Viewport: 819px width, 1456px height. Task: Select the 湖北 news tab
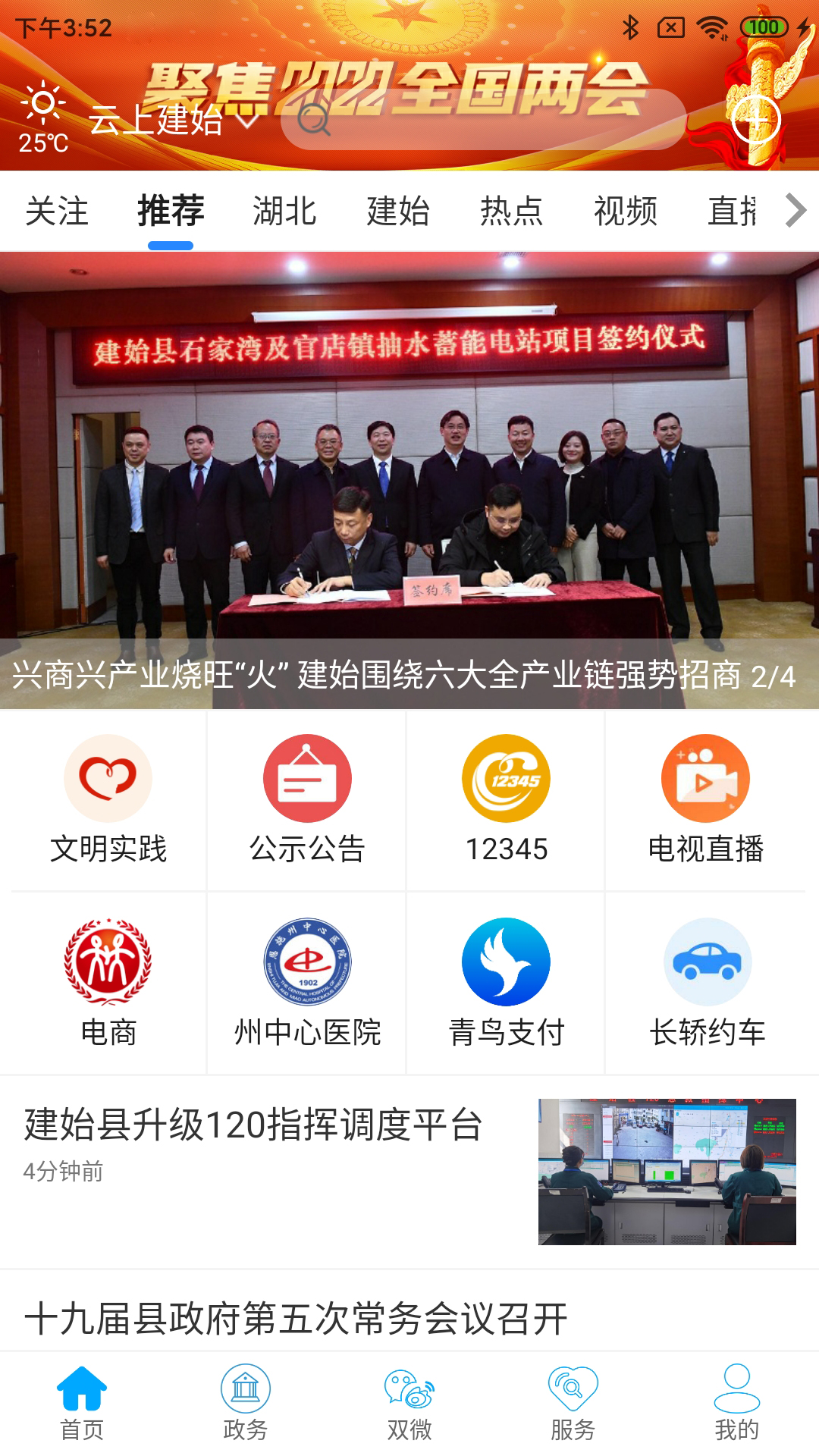pyautogui.click(x=284, y=211)
